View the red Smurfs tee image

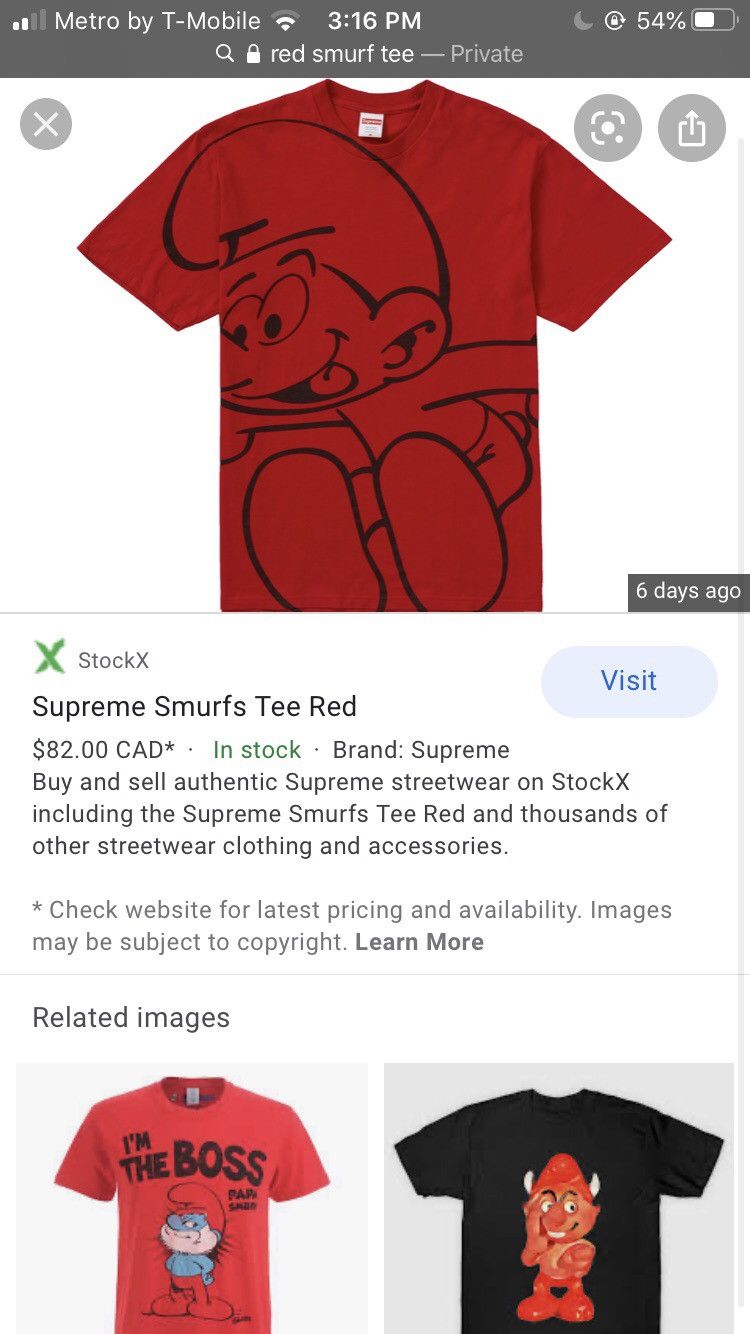(x=375, y=350)
